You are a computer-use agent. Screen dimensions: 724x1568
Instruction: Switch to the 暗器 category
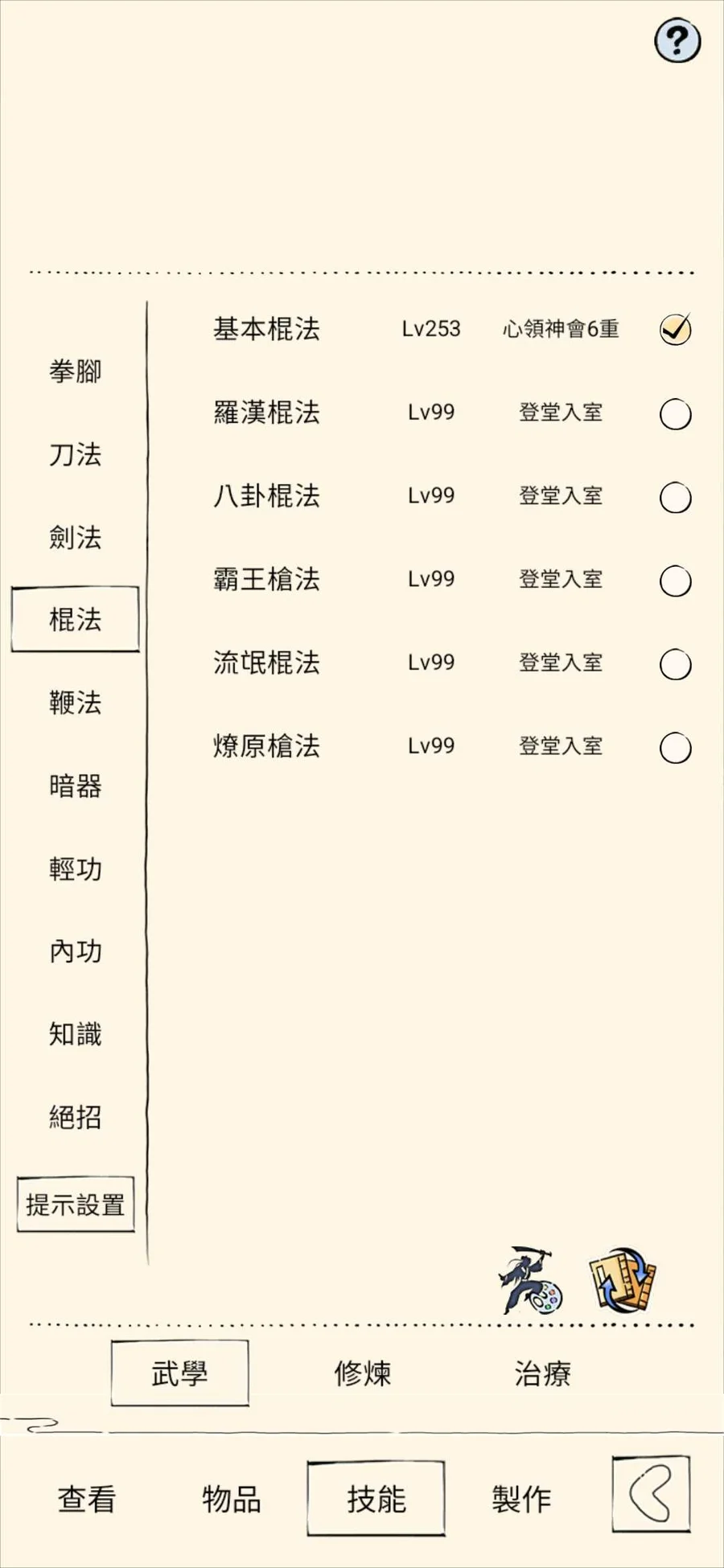click(76, 786)
